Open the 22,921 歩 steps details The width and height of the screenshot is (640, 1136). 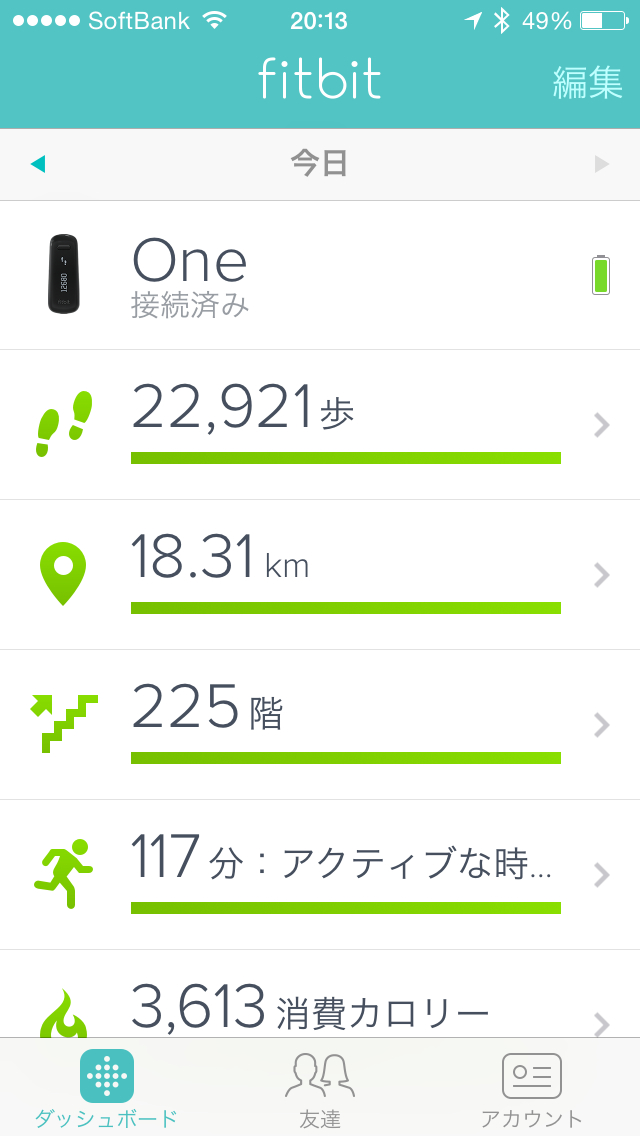coord(320,425)
